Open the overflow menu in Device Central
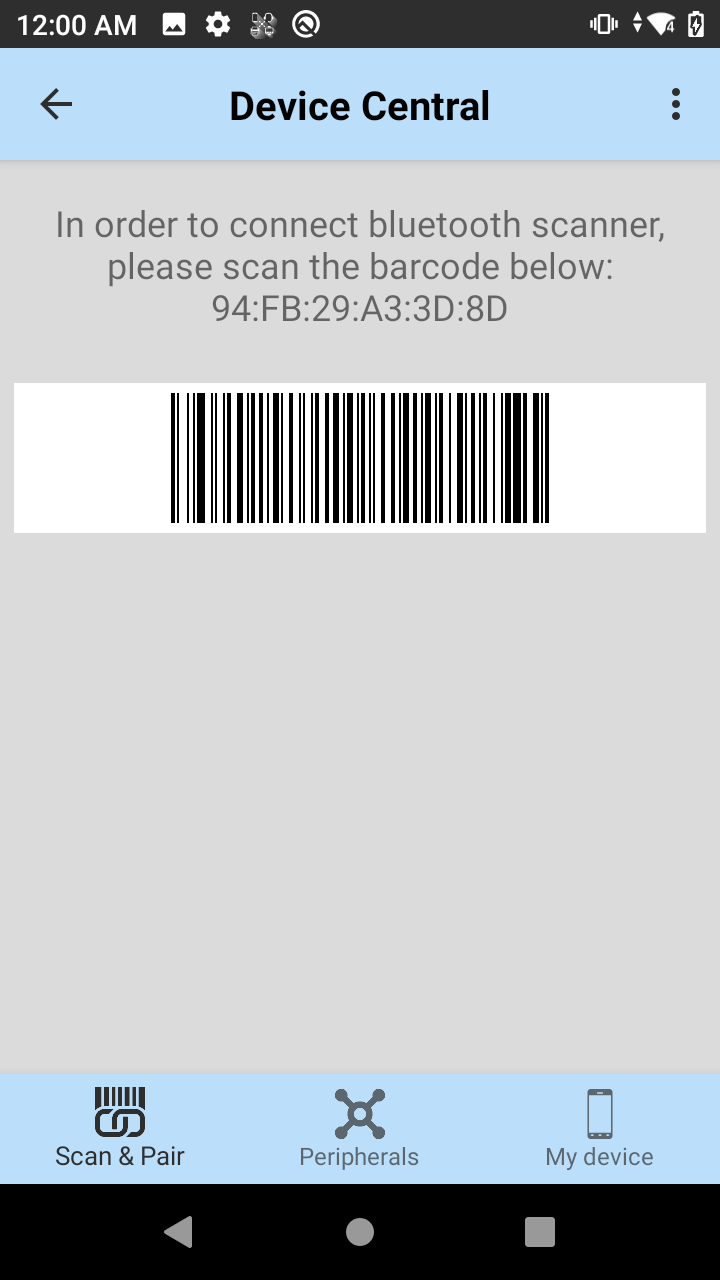Screen dimensions: 720x1280 point(676,105)
